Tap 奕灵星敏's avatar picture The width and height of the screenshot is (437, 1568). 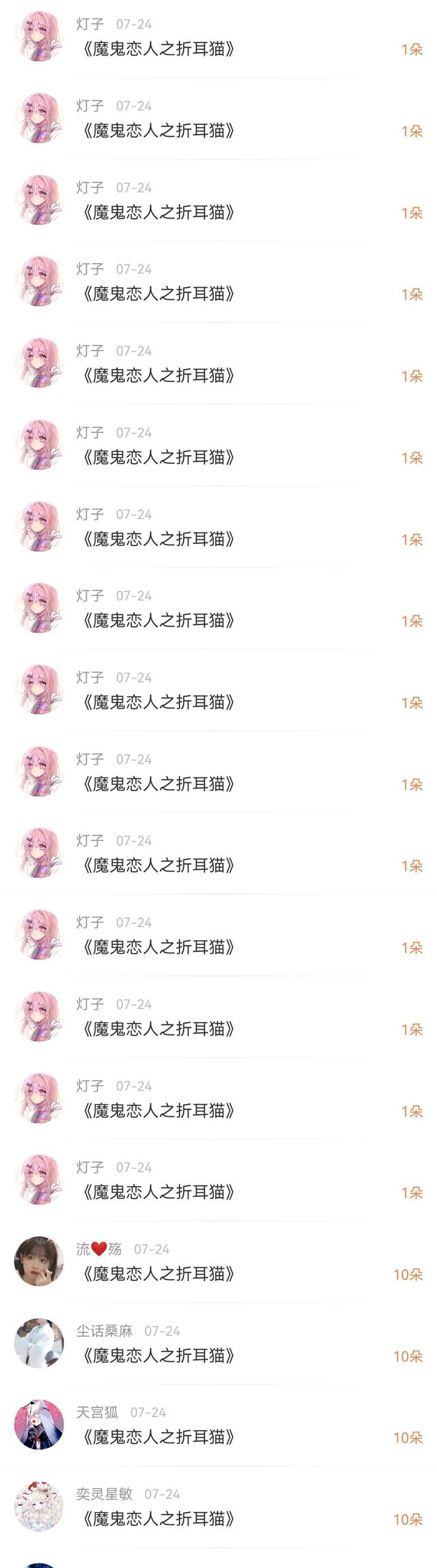39,1506
